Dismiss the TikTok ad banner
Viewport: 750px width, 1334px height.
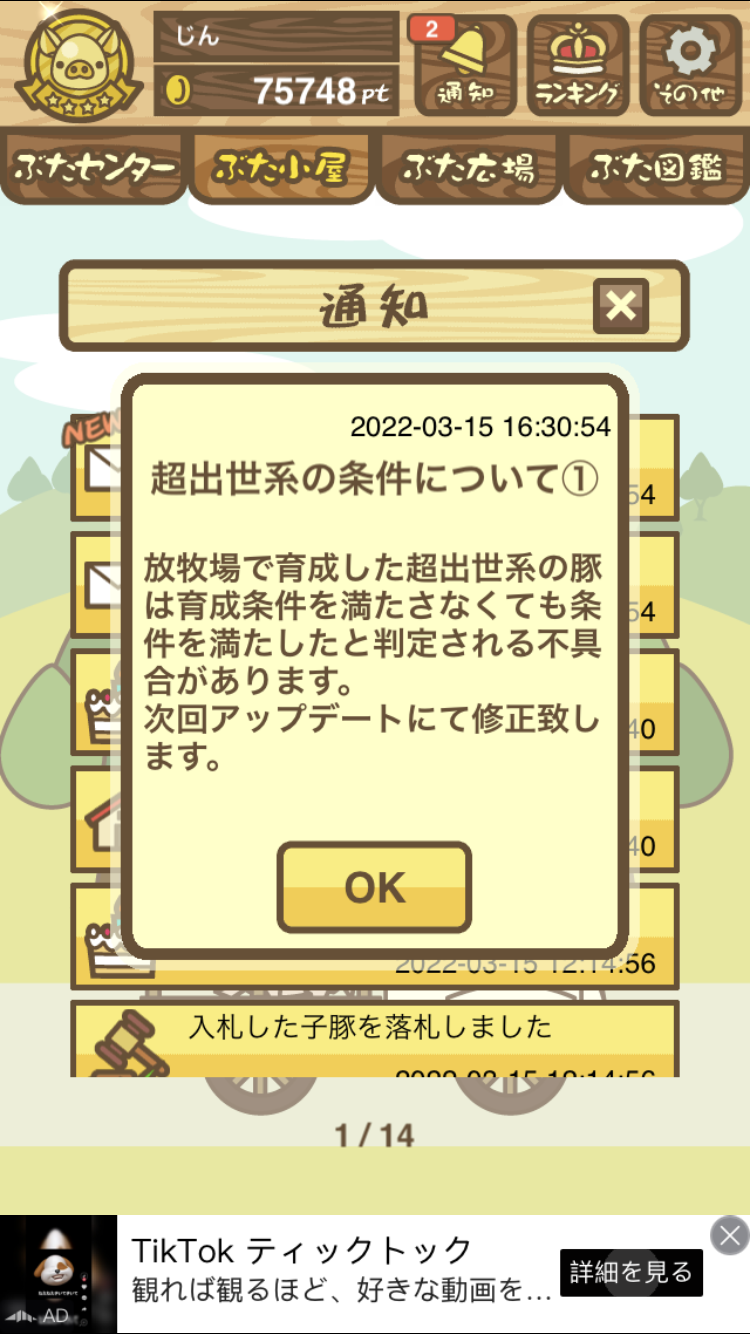click(730, 1235)
